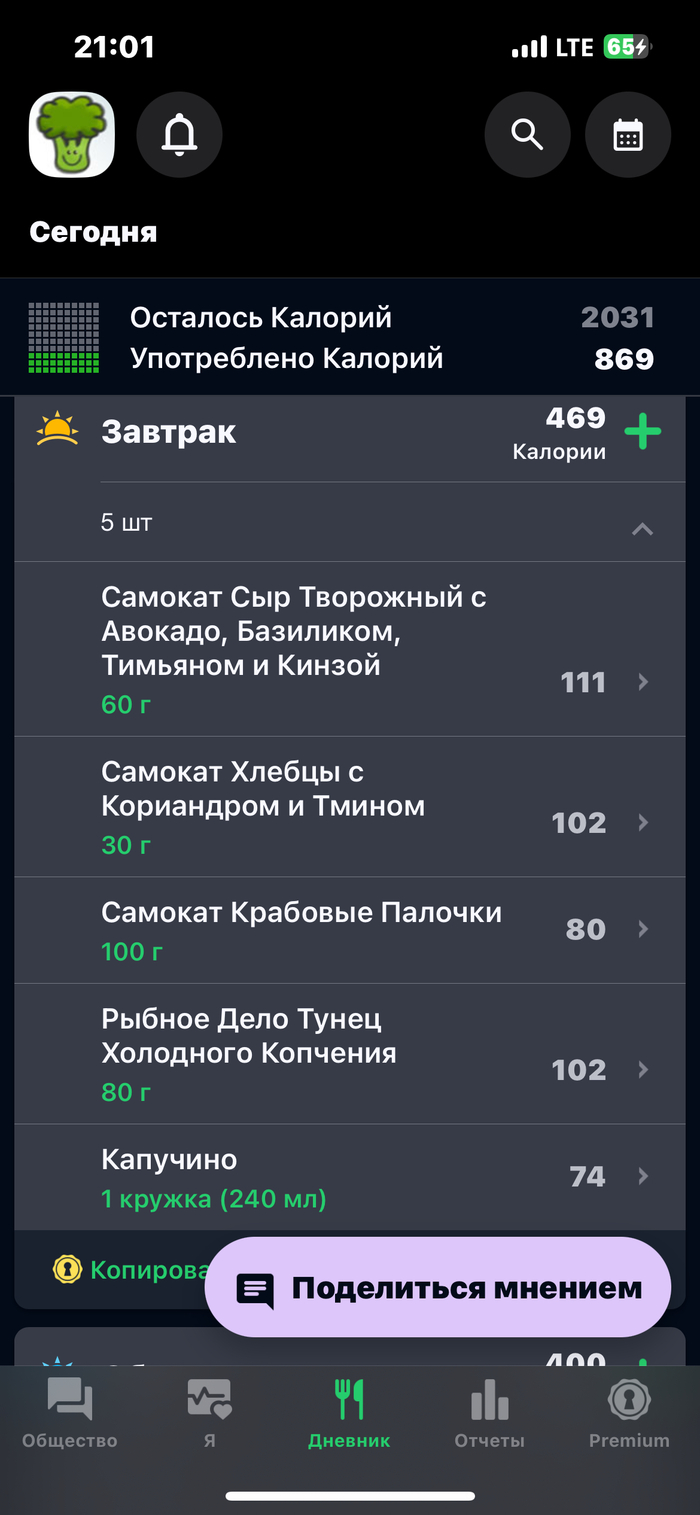The image size is (700, 1515).
Task: Switch to the Я tab
Action: 209,1412
